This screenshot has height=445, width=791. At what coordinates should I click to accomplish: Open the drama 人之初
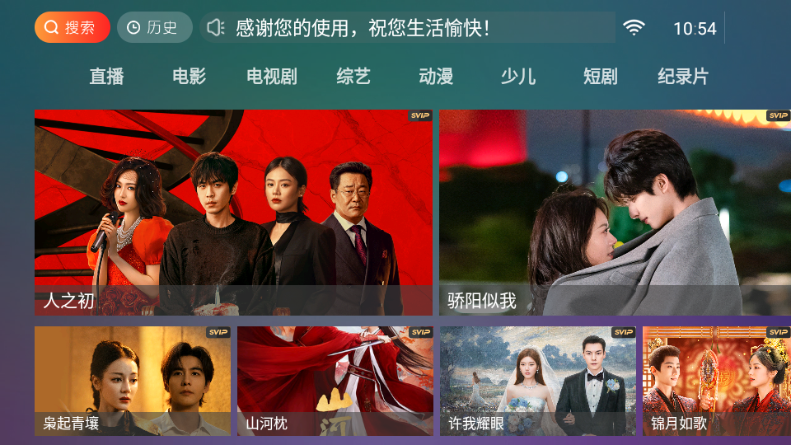click(233, 212)
